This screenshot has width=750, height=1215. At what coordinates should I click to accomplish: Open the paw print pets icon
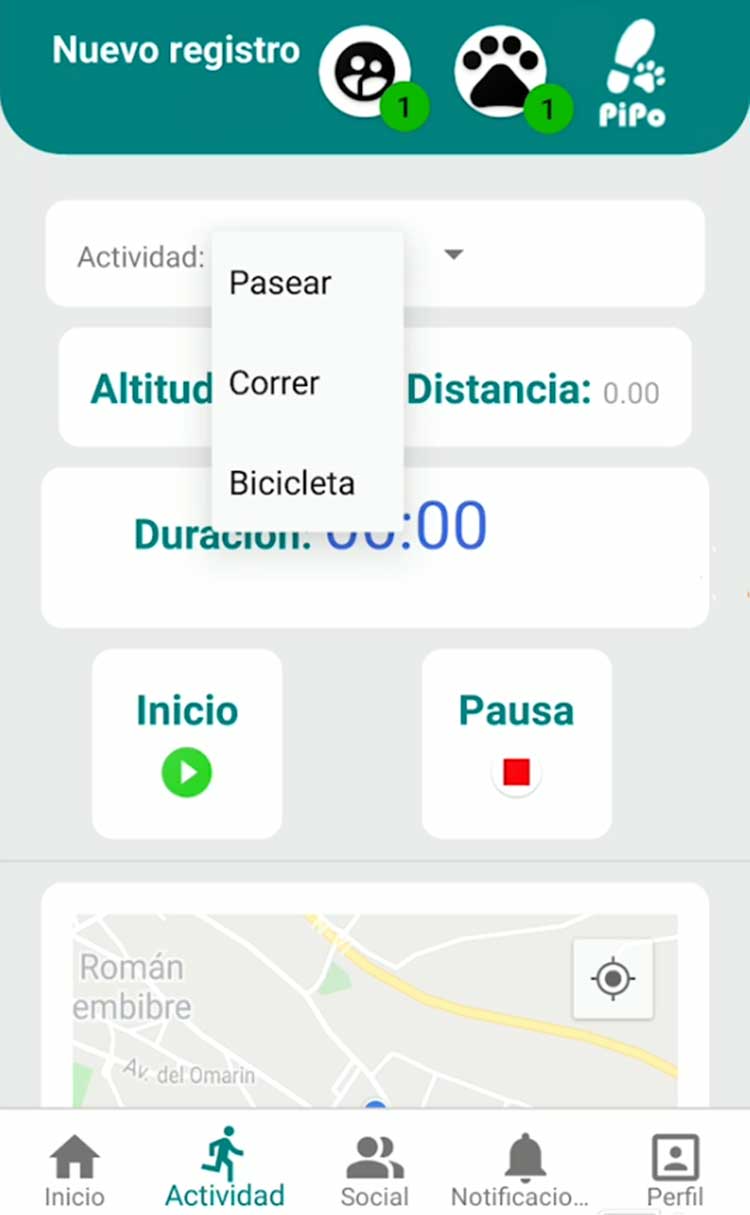(x=502, y=74)
